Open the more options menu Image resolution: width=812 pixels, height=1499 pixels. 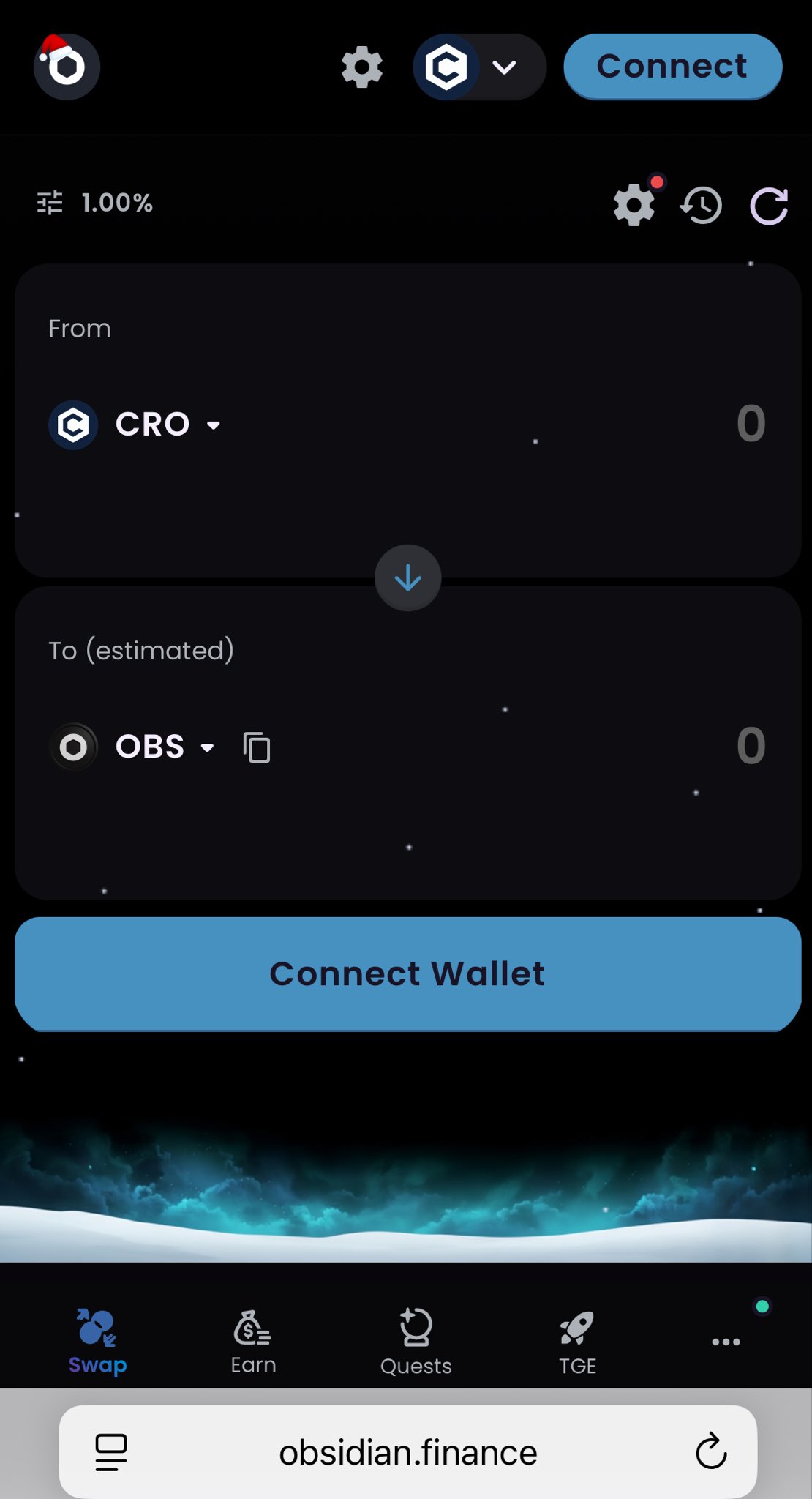(726, 1341)
